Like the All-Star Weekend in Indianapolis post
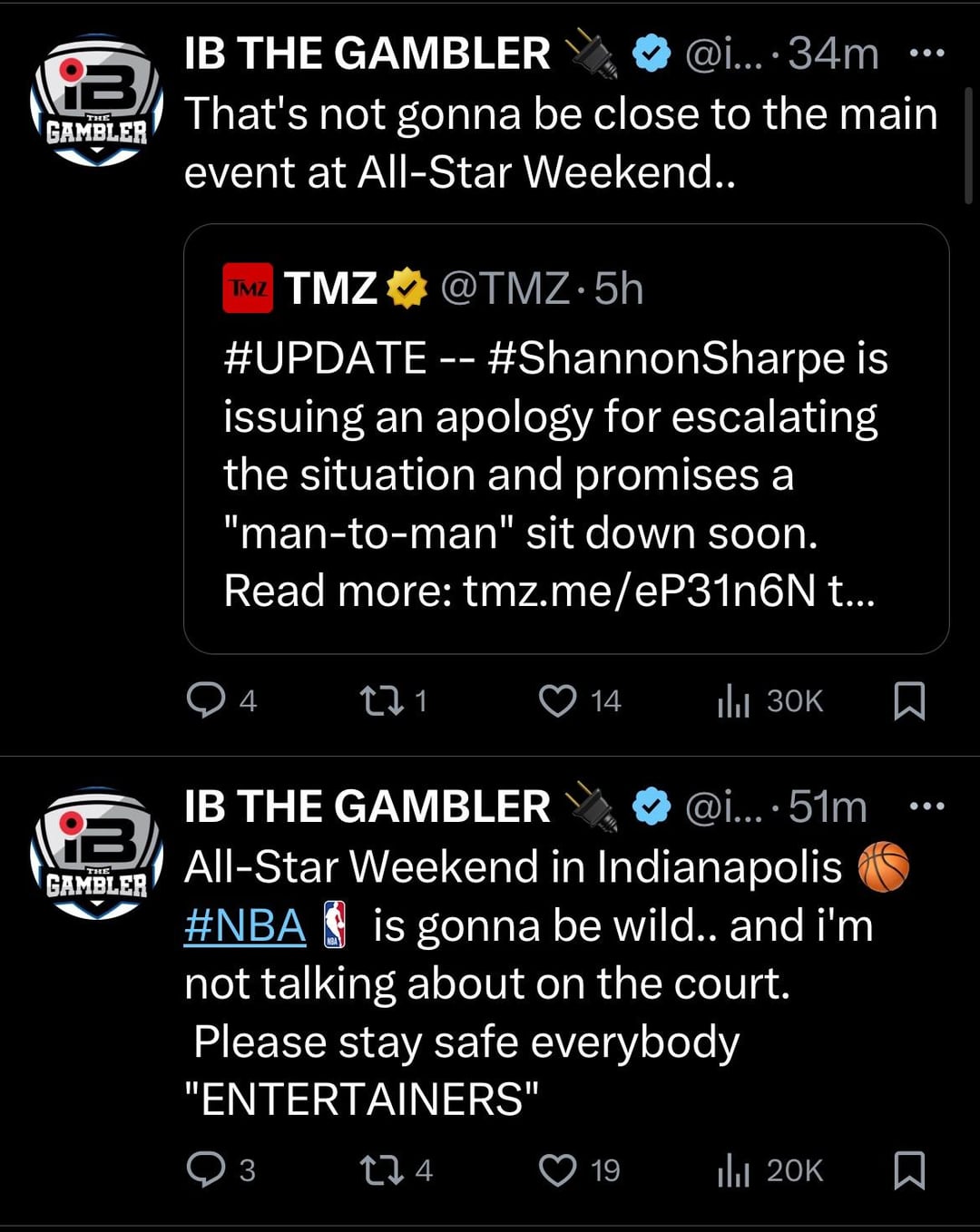This screenshot has width=980, height=1232. (x=557, y=1169)
